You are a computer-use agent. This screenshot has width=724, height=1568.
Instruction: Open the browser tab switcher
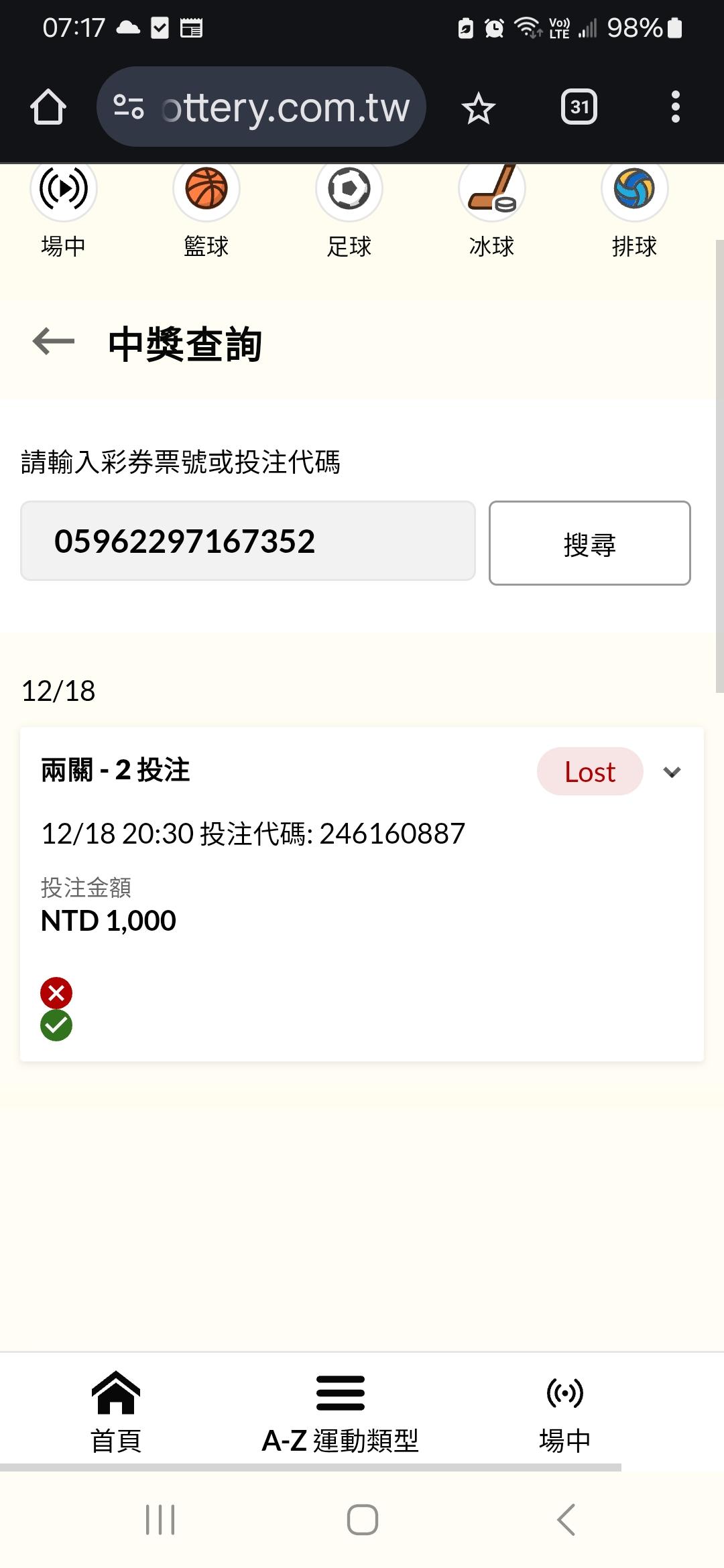(x=579, y=107)
